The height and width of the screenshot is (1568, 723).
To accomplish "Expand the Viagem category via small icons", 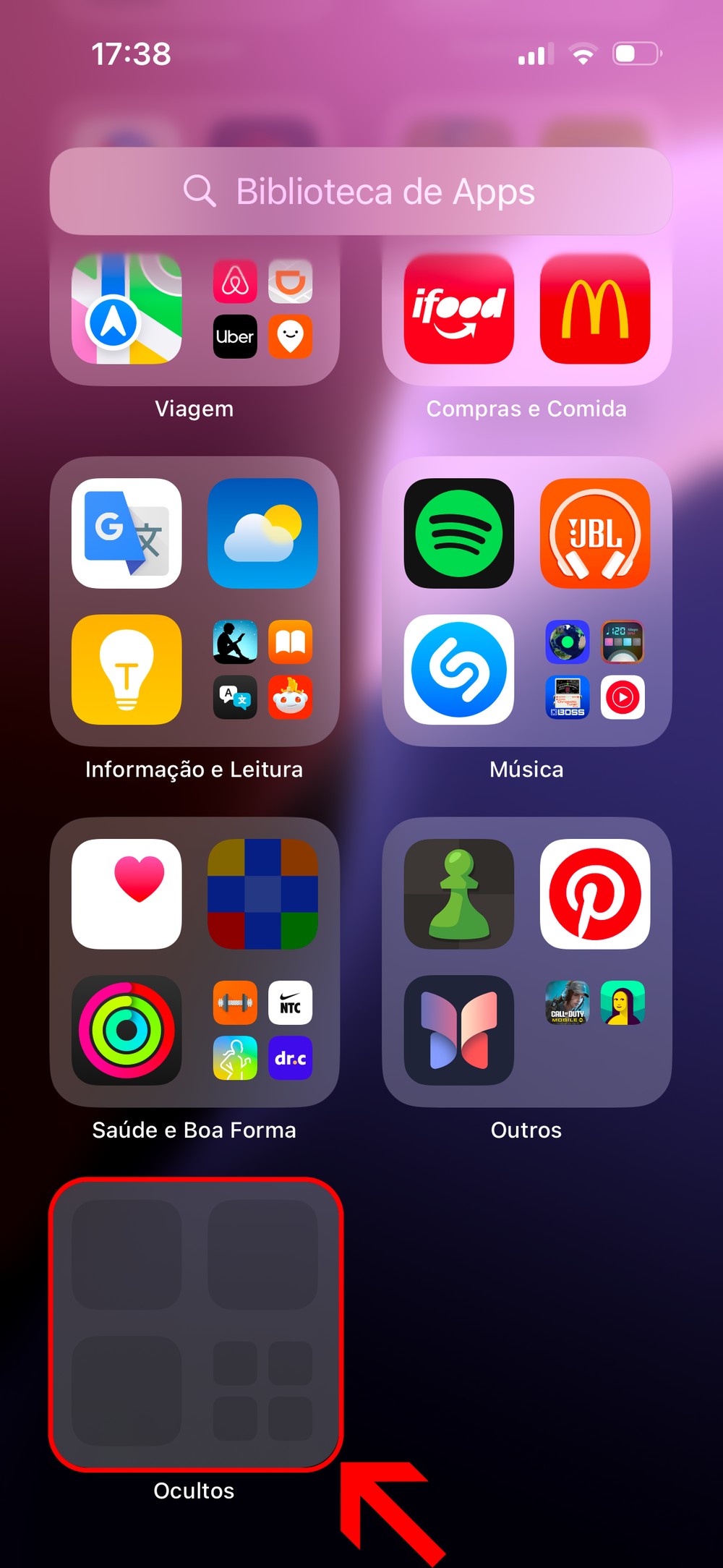I will (x=262, y=309).
